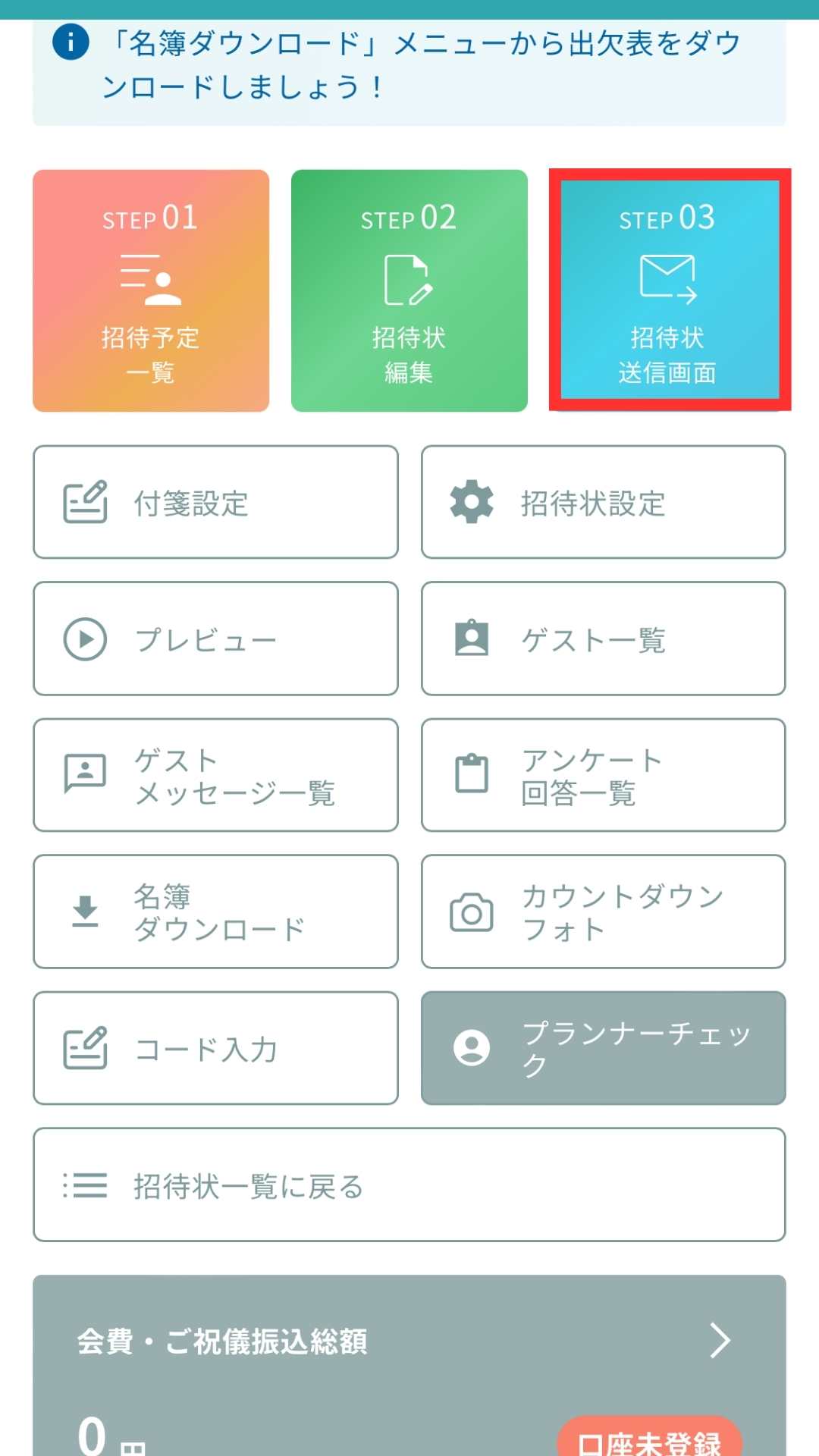Viewport: 819px width, 1456px height.
Task: View the ゲスト一覧
Action: (603, 639)
